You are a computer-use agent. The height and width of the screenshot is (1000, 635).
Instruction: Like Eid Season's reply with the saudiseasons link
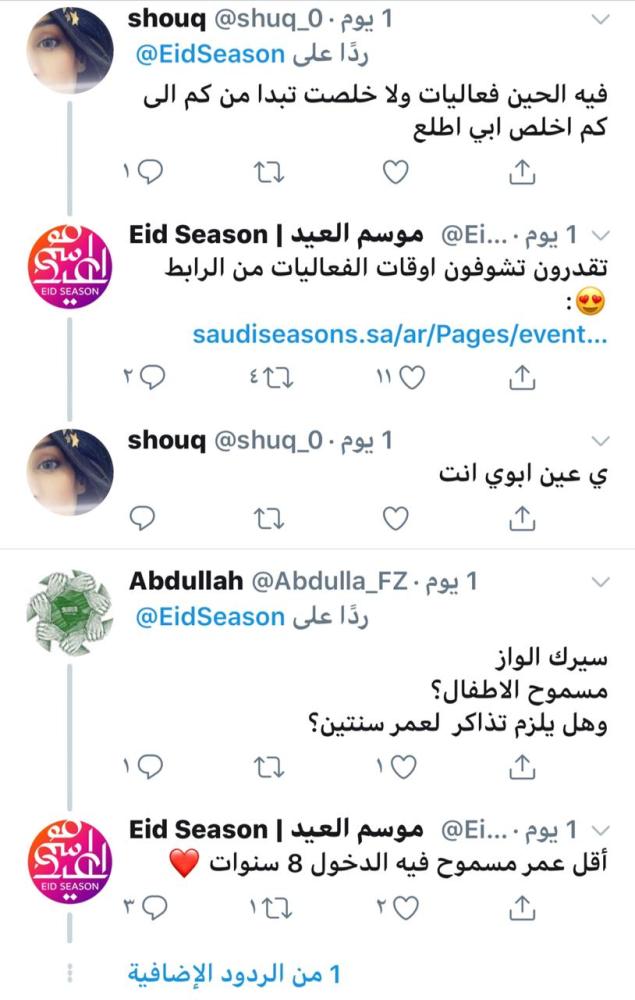(x=410, y=378)
